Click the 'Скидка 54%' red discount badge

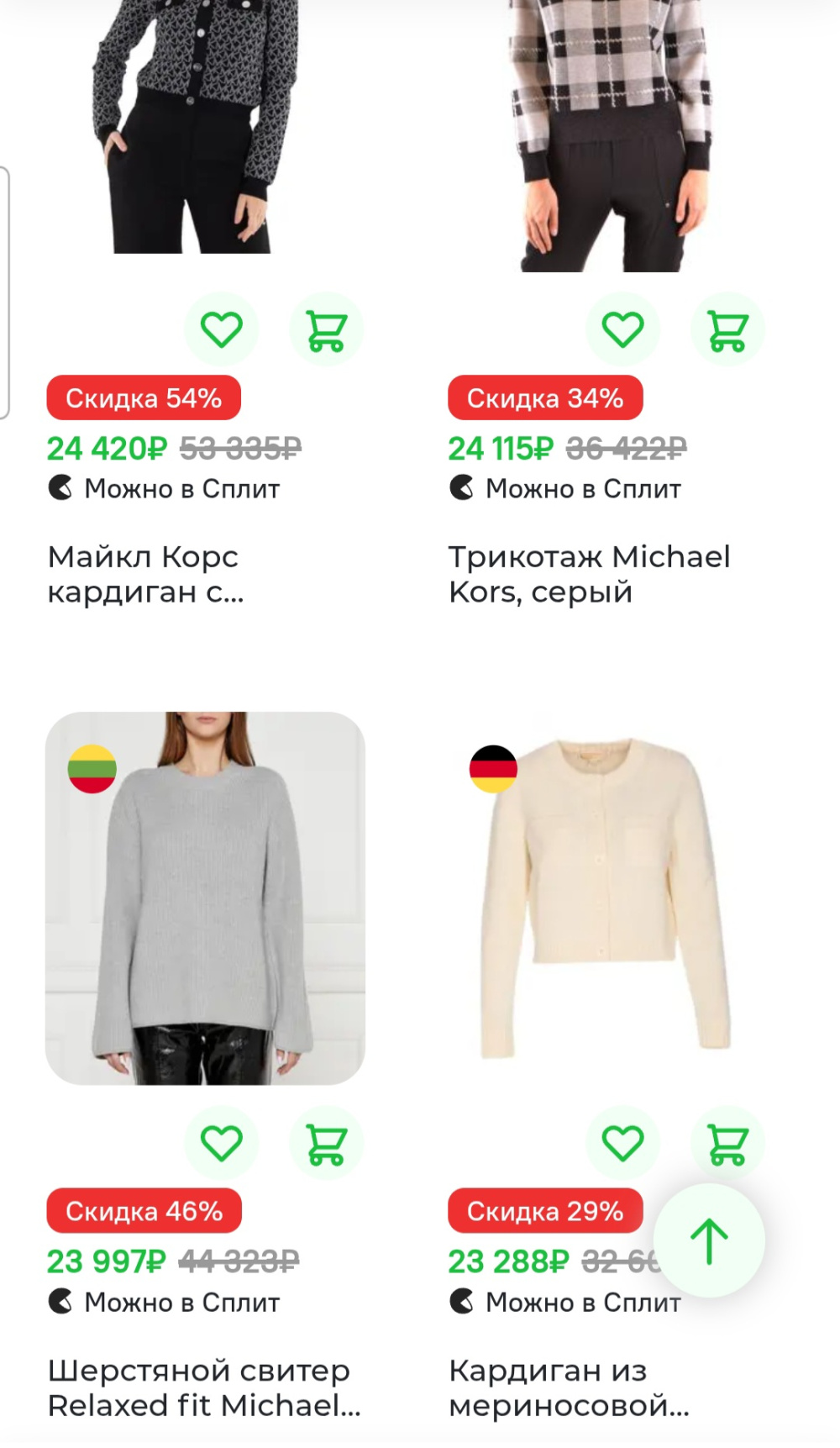[144, 397]
